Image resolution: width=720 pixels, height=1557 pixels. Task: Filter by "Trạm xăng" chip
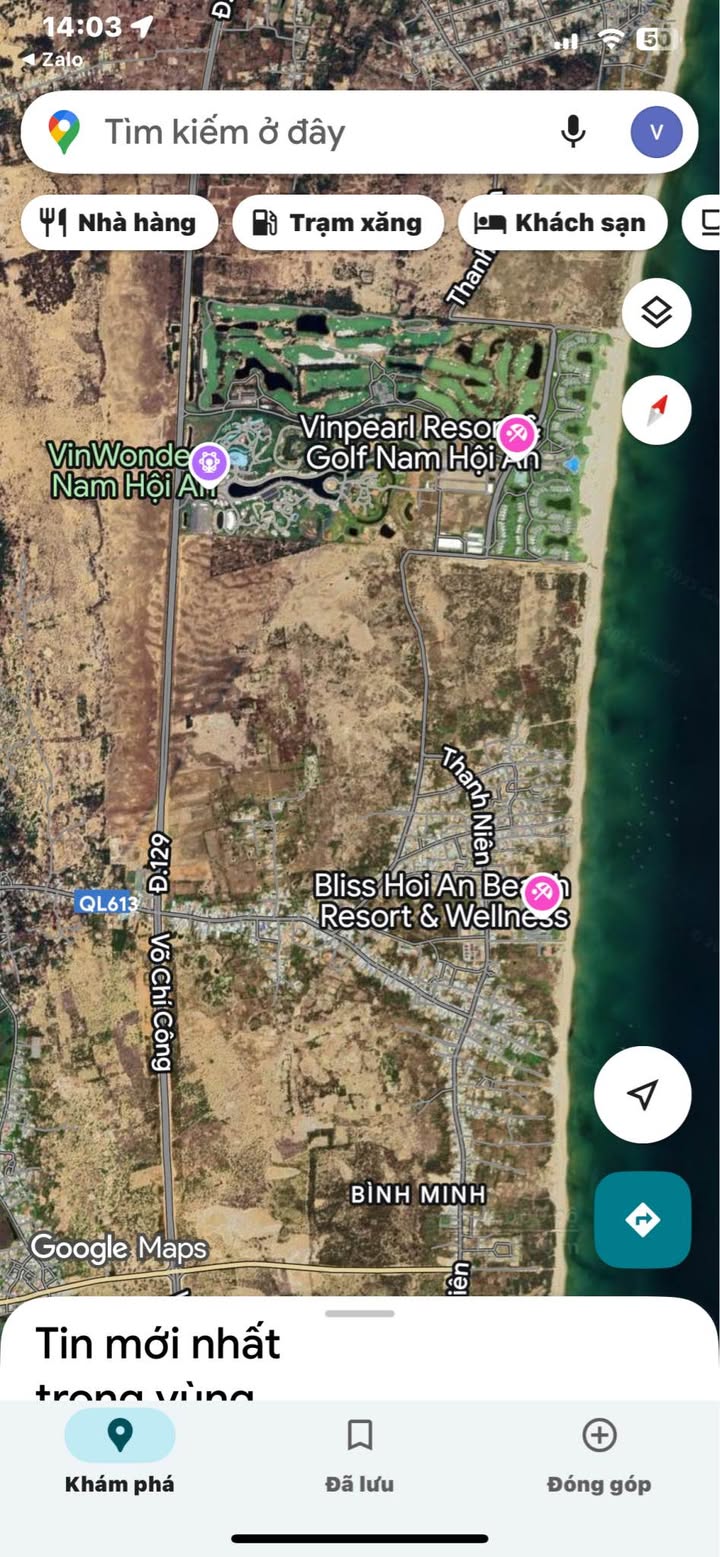pos(338,222)
